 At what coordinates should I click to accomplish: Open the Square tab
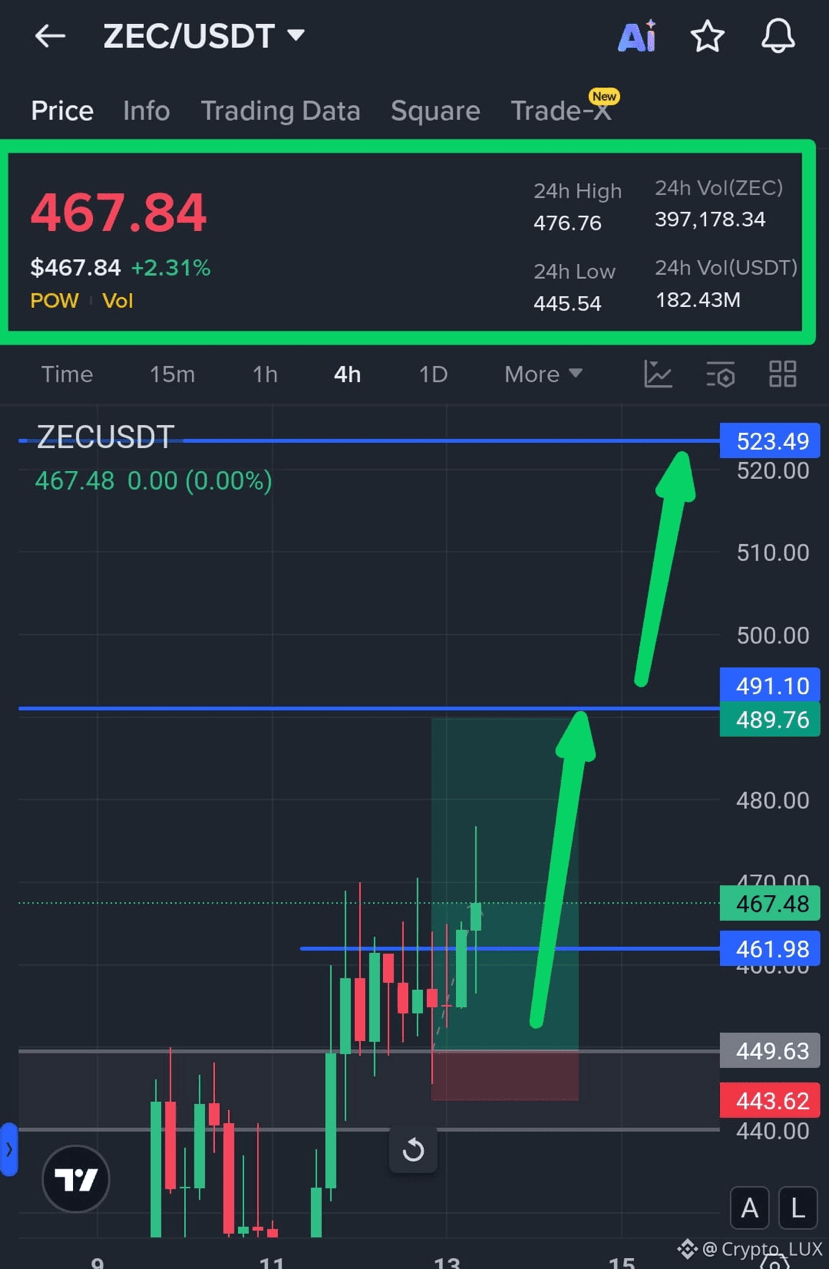[x=435, y=111]
